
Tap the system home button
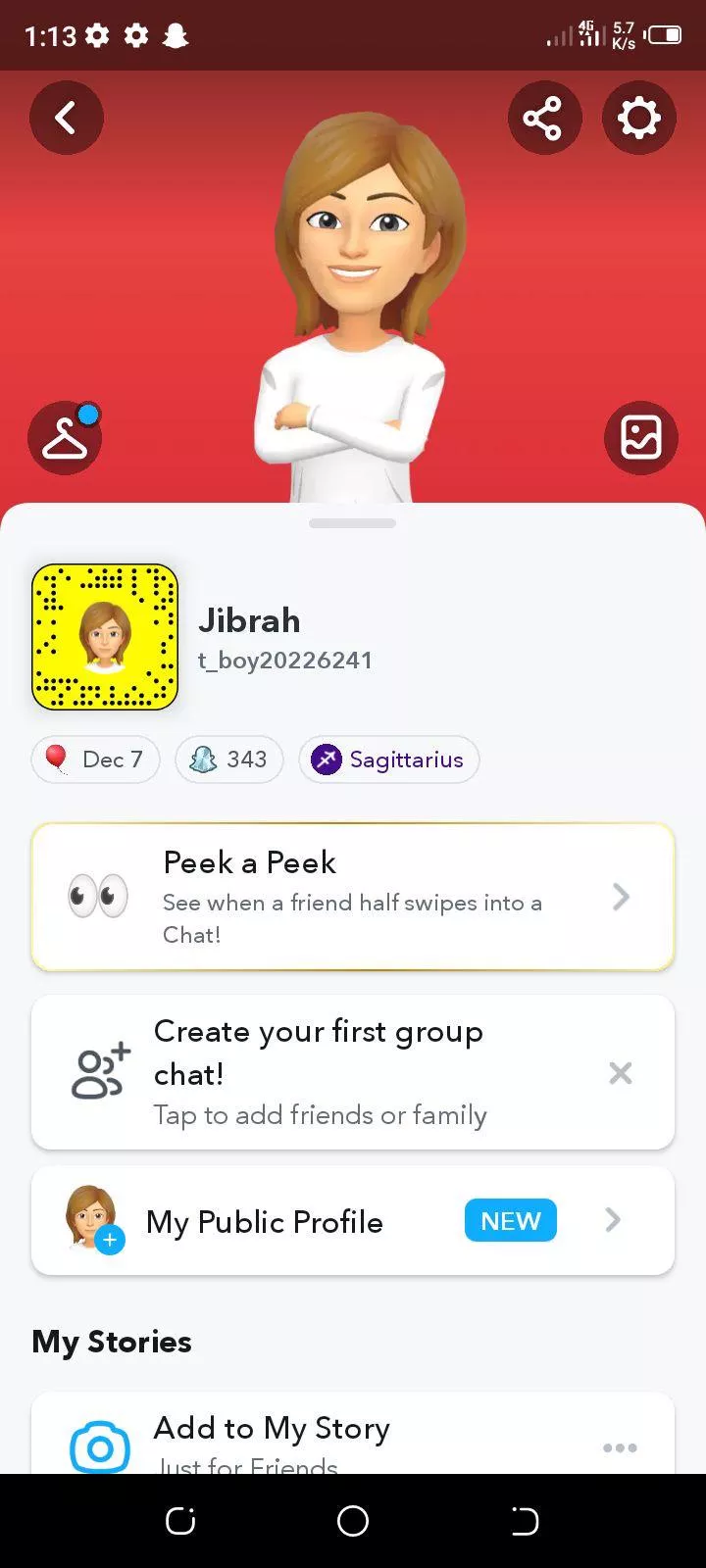click(353, 1521)
